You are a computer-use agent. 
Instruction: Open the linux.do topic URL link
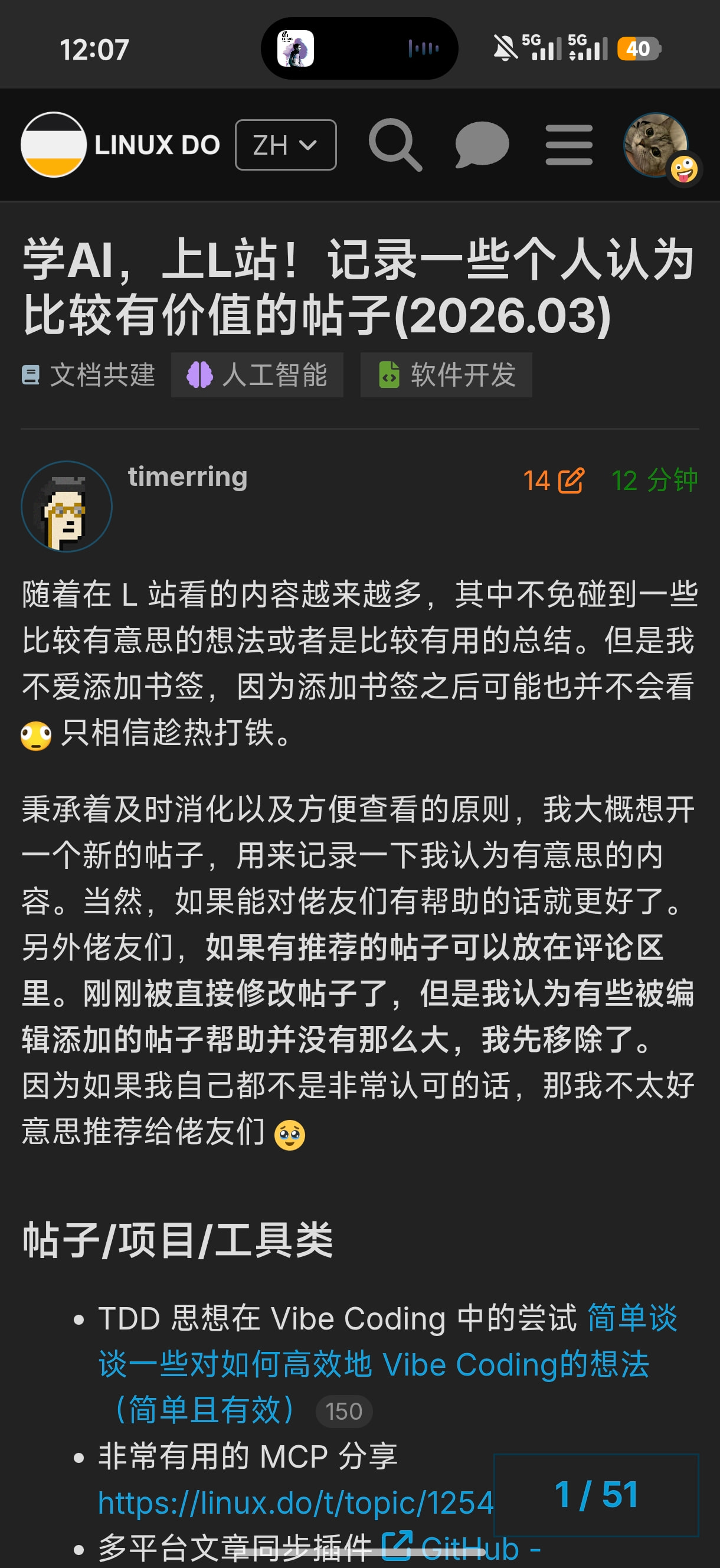[x=296, y=1502]
